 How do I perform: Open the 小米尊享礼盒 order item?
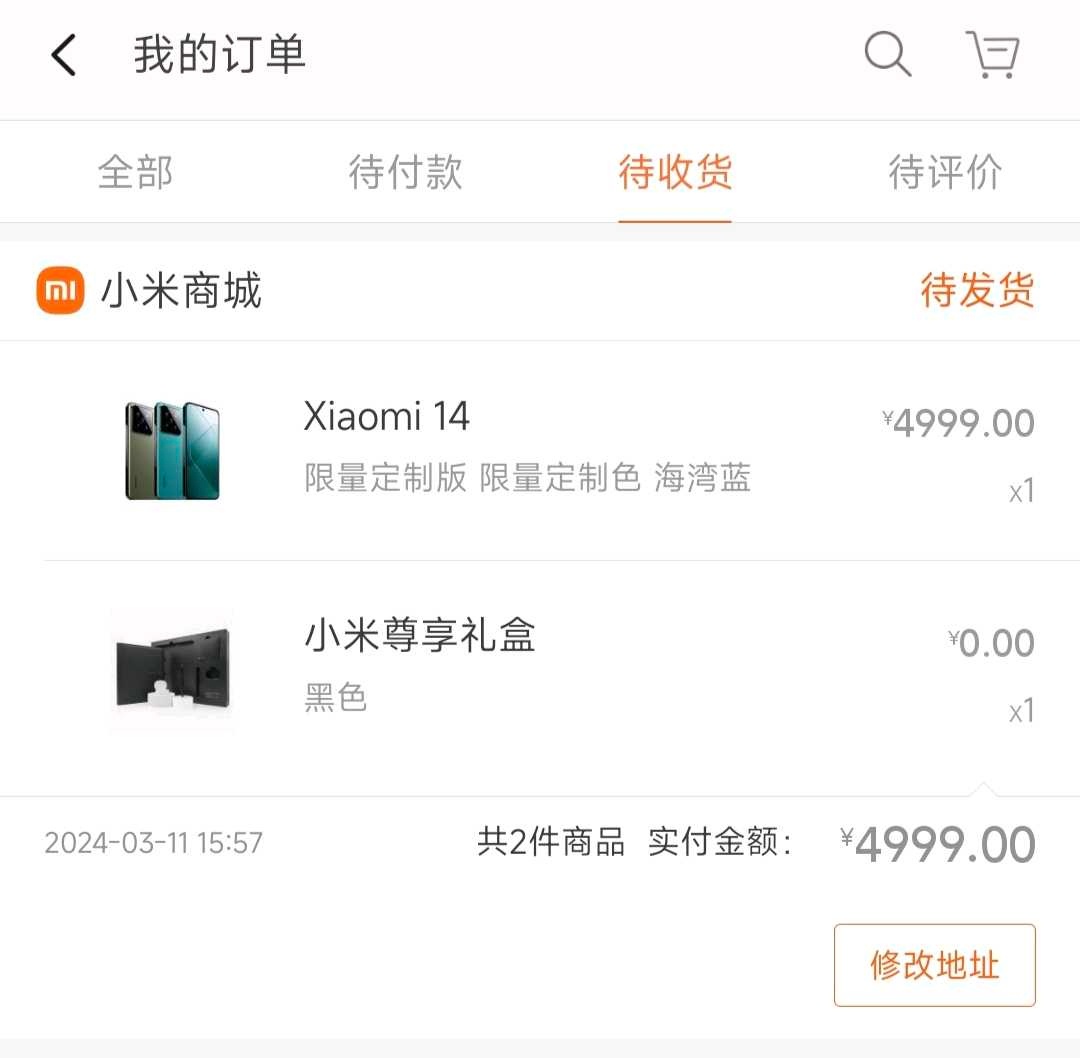[540, 670]
